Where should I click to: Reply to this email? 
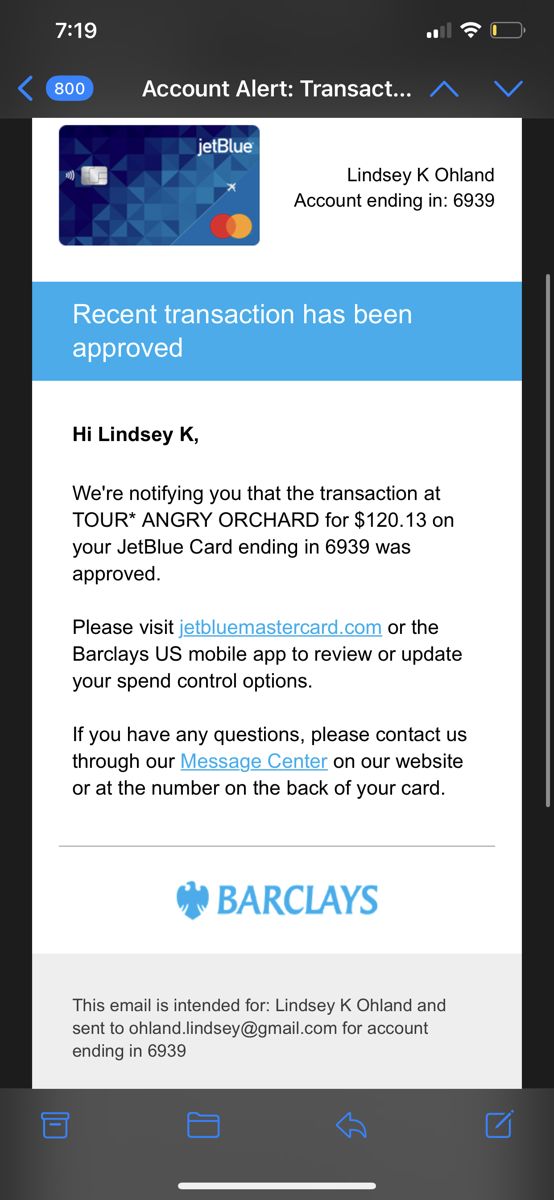click(x=351, y=1125)
